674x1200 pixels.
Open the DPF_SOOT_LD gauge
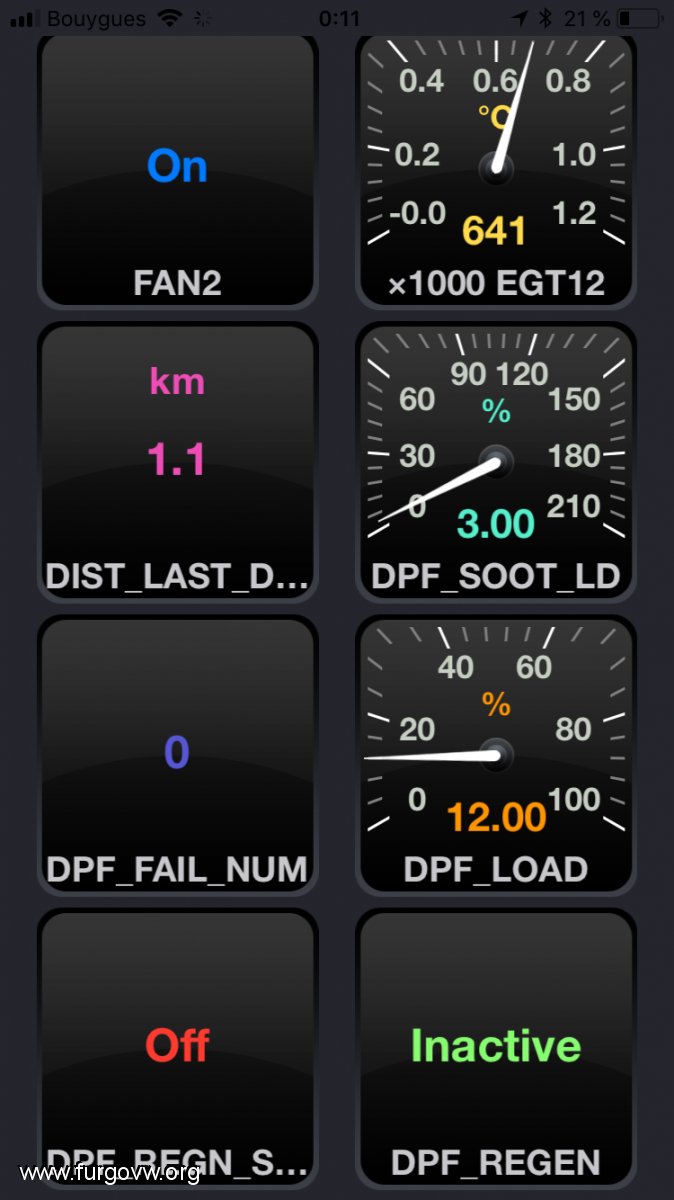coord(496,461)
